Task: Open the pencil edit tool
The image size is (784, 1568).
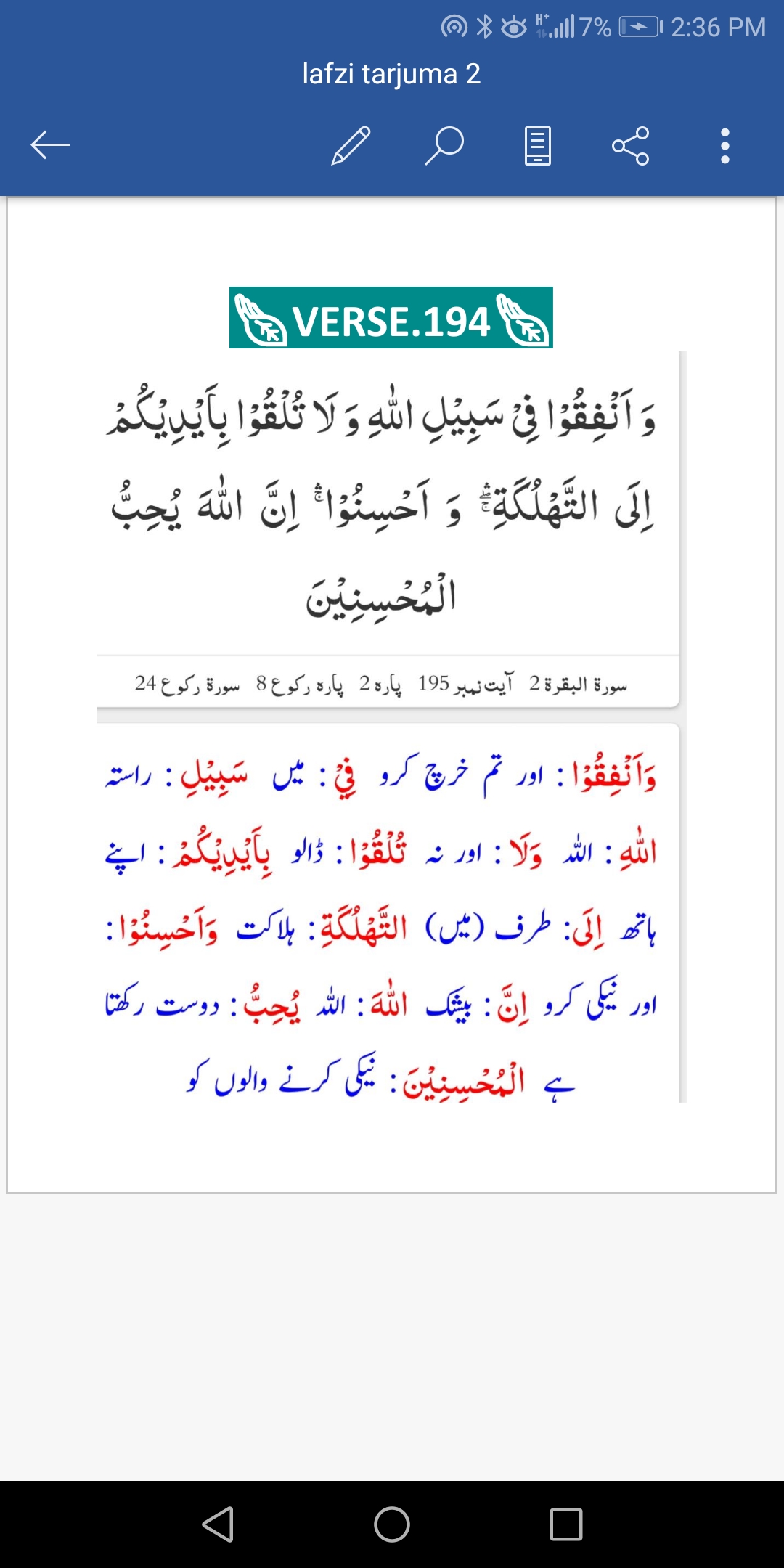Action: 351,146
